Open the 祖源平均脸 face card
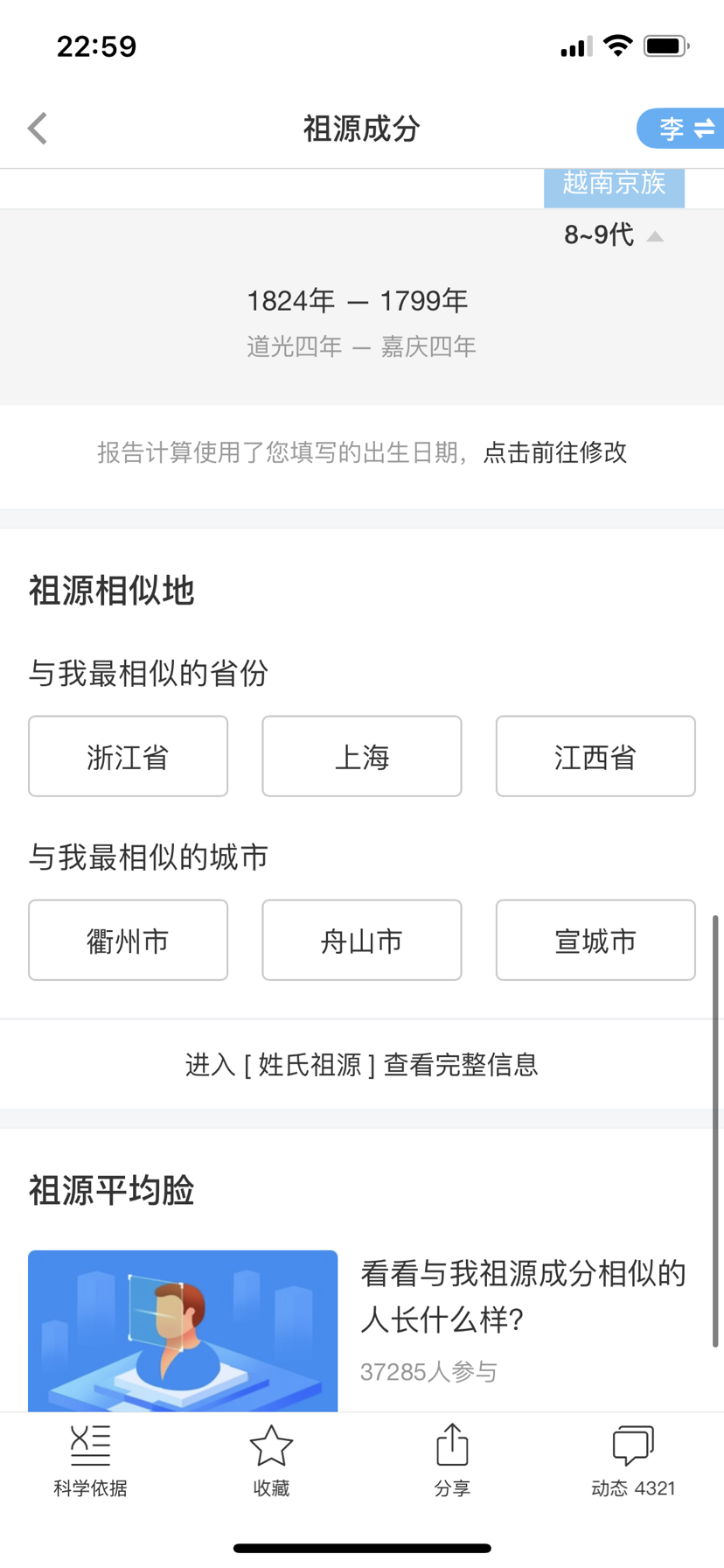The width and height of the screenshot is (724, 1568). click(362, 1330)
